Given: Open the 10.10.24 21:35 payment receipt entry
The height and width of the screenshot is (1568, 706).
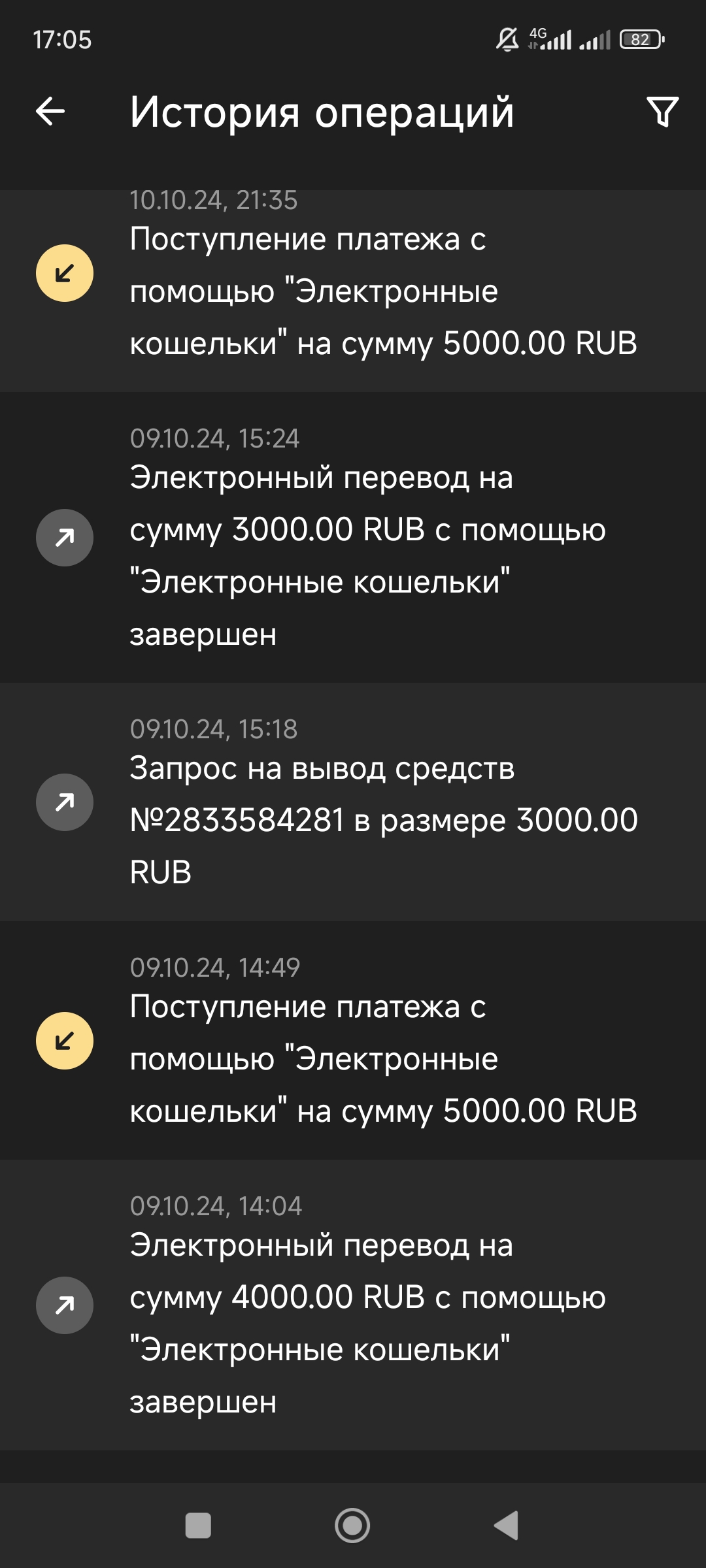Looking at the screenshot, I should click(353, 291).
